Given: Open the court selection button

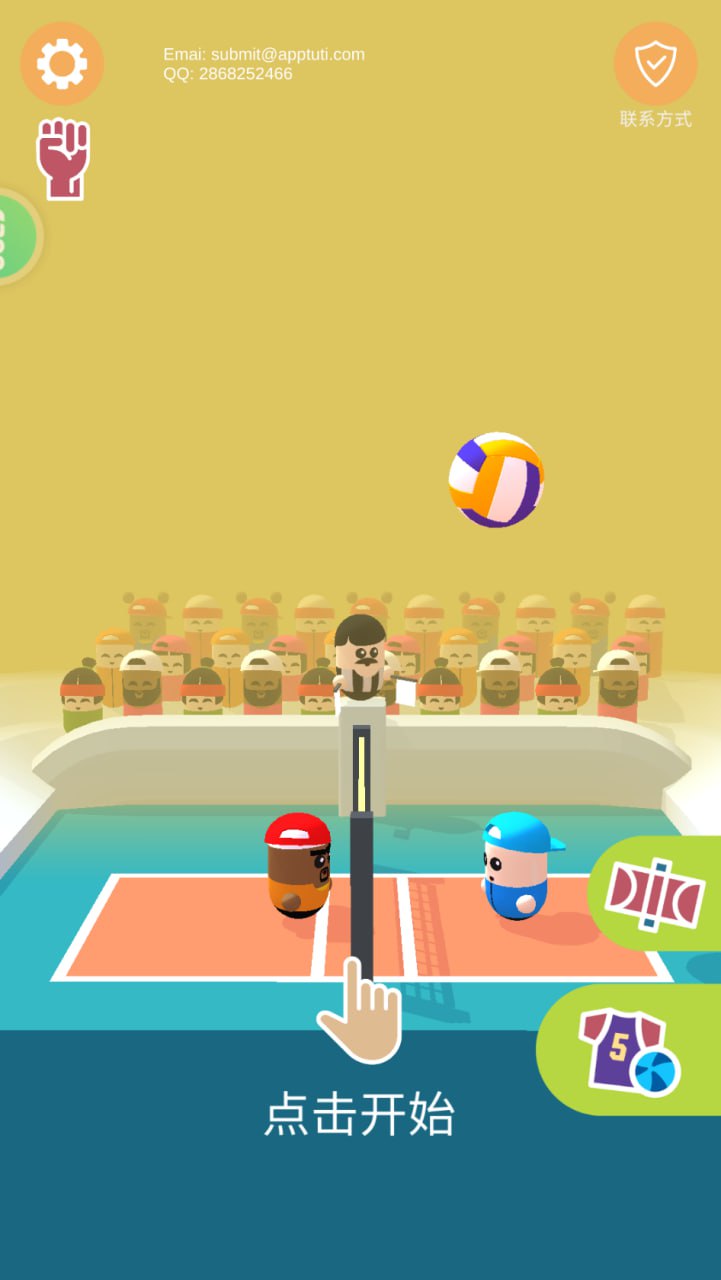Looking at the screenshot, I should click(657, 893).
